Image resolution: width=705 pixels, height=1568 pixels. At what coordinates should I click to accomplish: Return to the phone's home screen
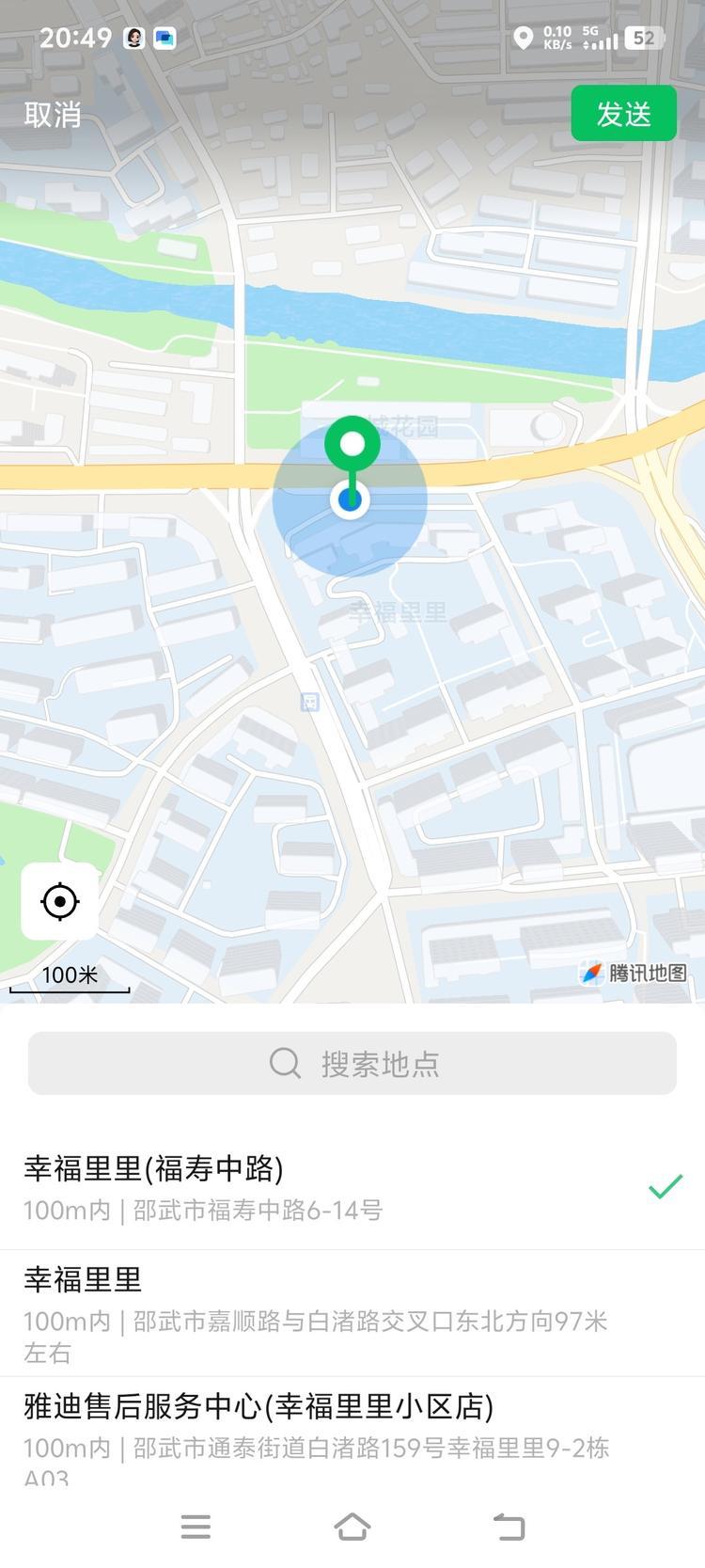[352, 1527]
